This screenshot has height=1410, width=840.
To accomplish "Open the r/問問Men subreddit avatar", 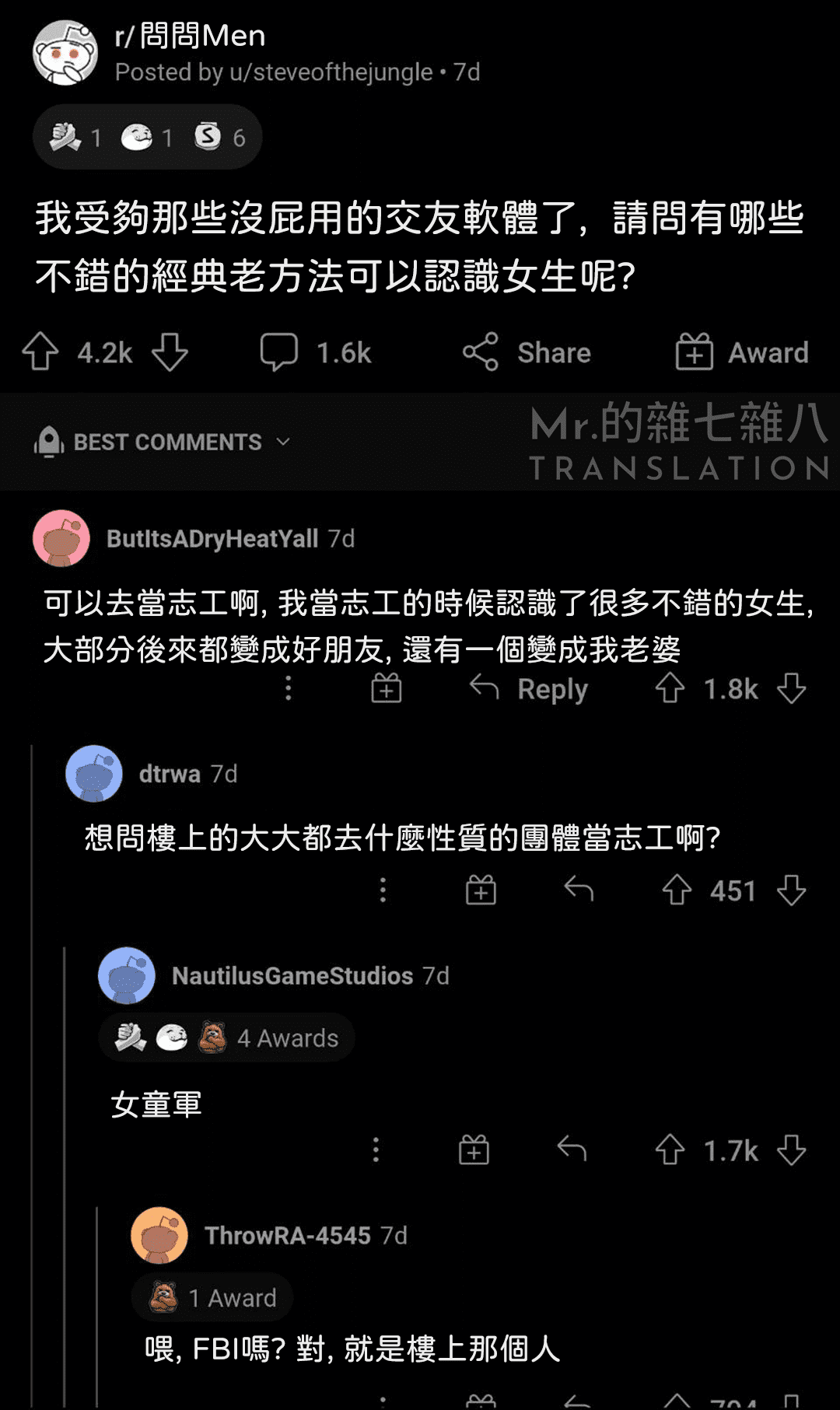I will (x=65, y=53).
